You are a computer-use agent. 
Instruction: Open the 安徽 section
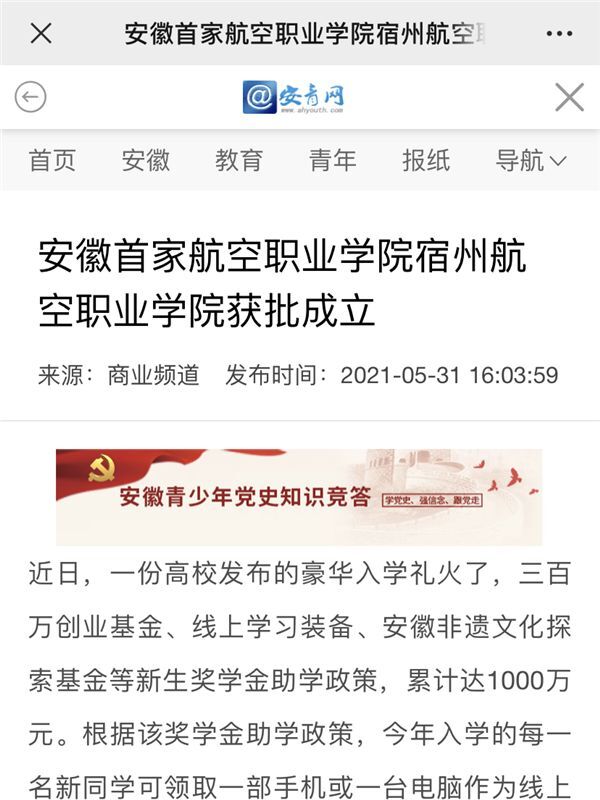coord(146,160)
